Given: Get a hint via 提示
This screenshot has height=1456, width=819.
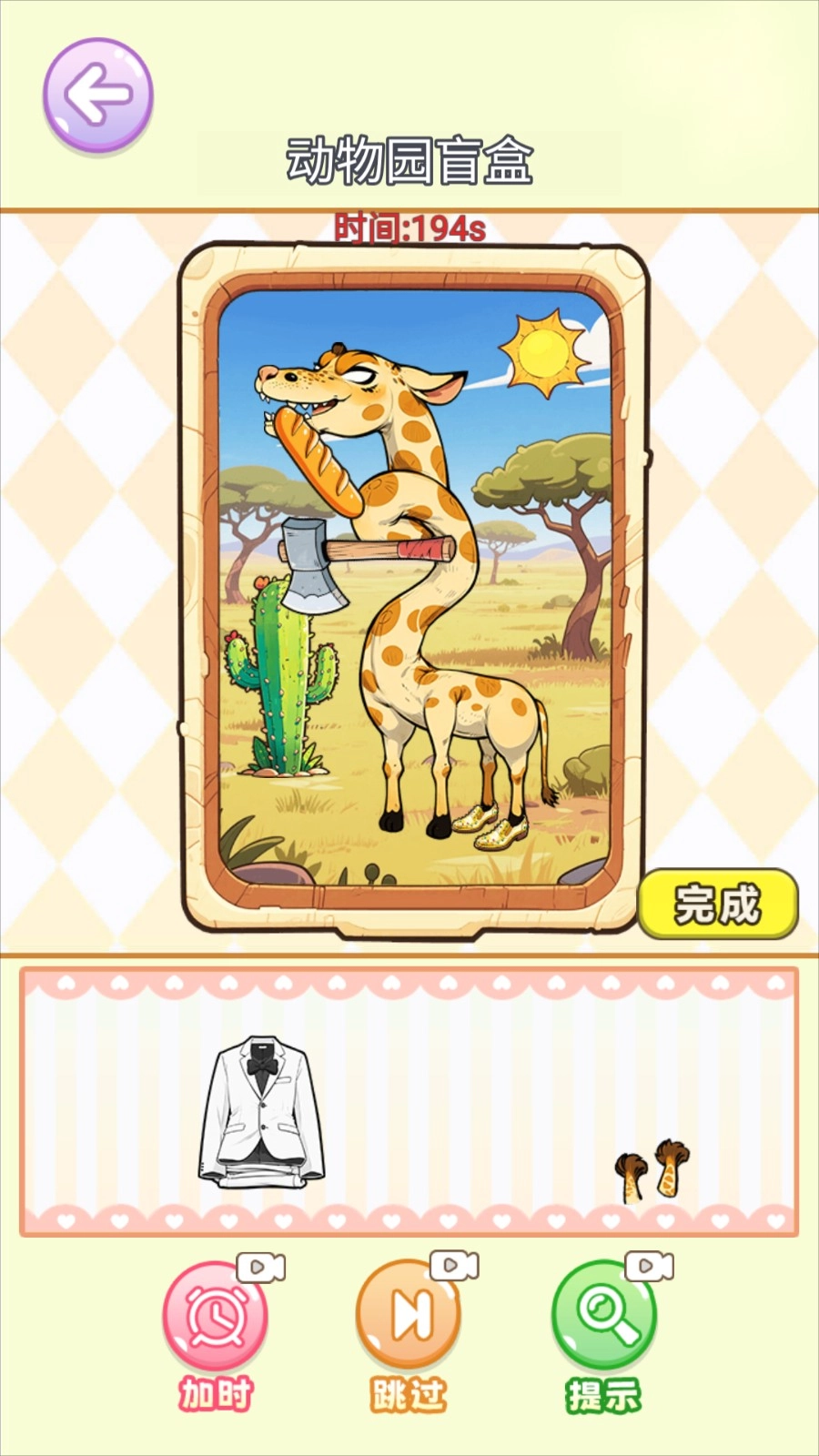Looking at the screenshot, I should (603, 1316).
